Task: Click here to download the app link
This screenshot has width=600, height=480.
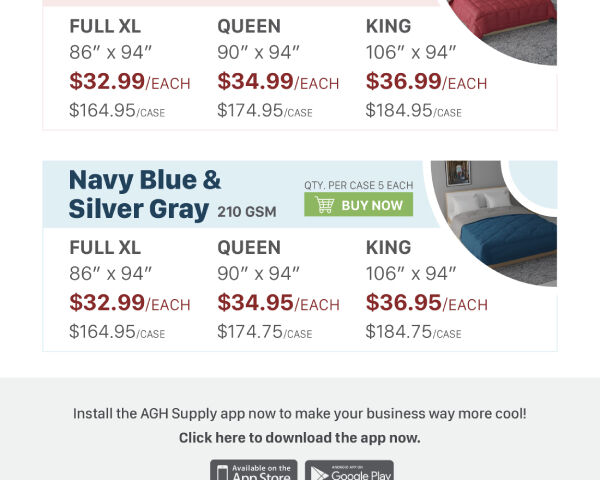Action: click(x=299, y=438)
